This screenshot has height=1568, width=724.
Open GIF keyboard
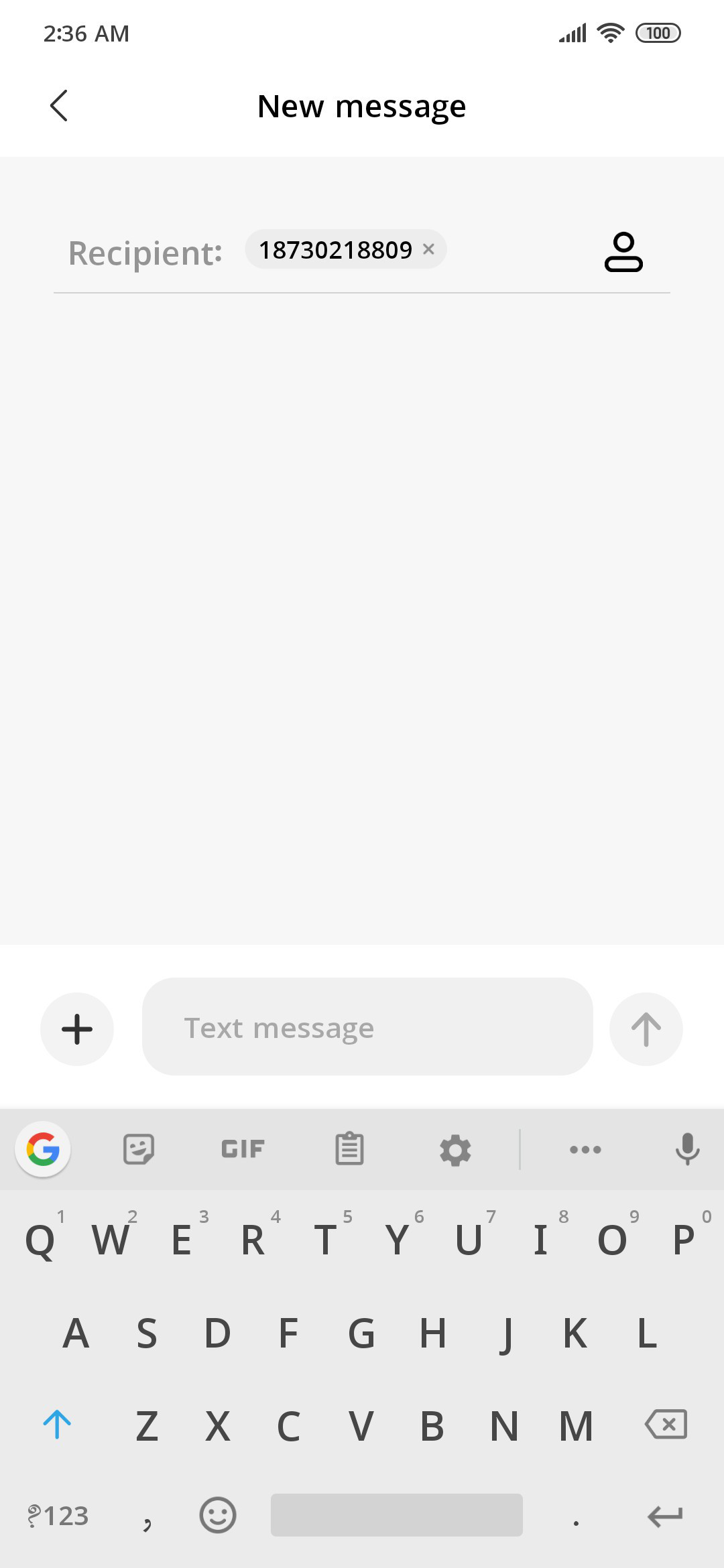tap(243, 1149)
